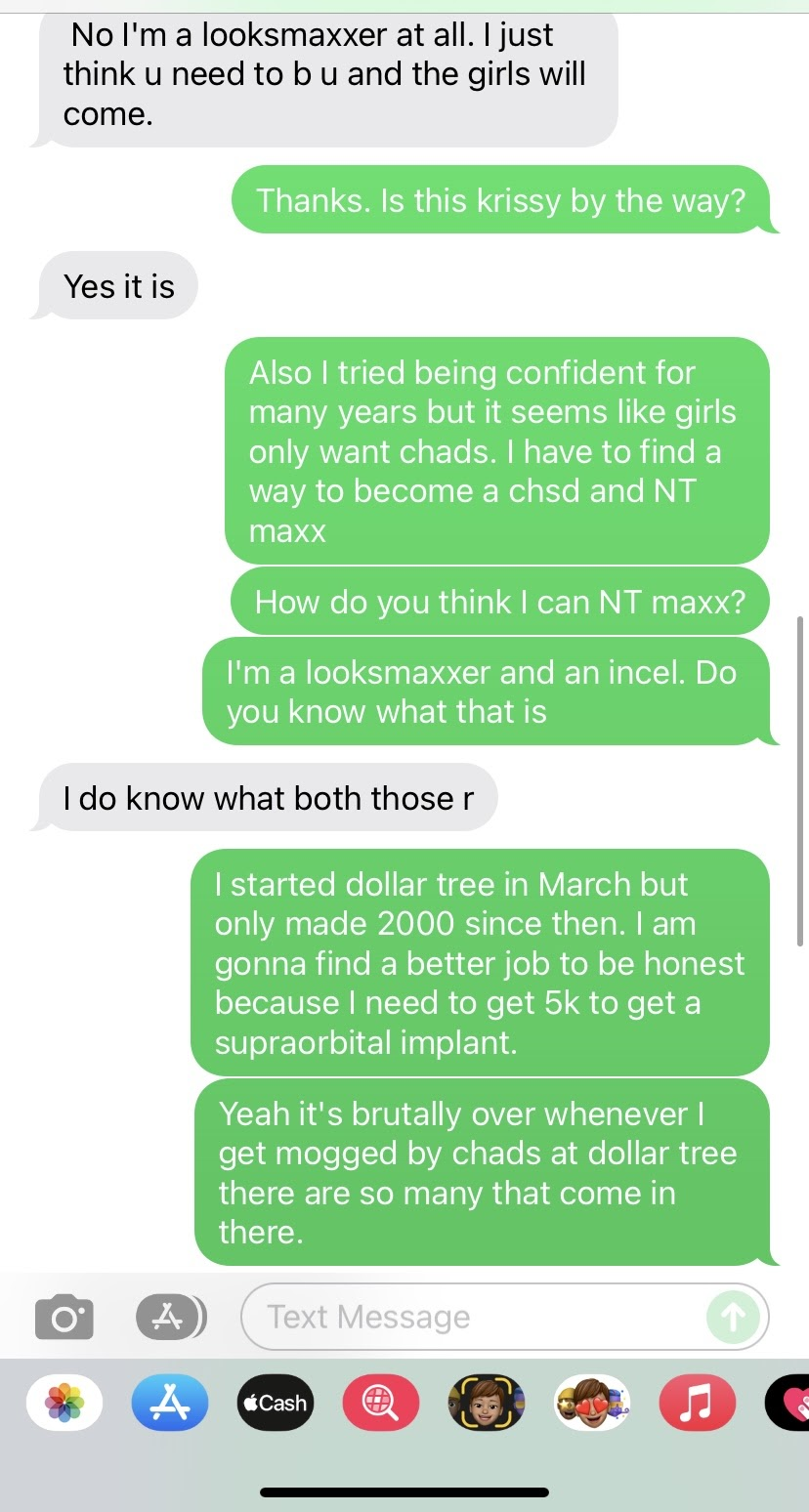Image resolution: width=809 pixels, height=1512 pixels.
Task: Open the camera from the message bar
Action: pos(64,1318)
